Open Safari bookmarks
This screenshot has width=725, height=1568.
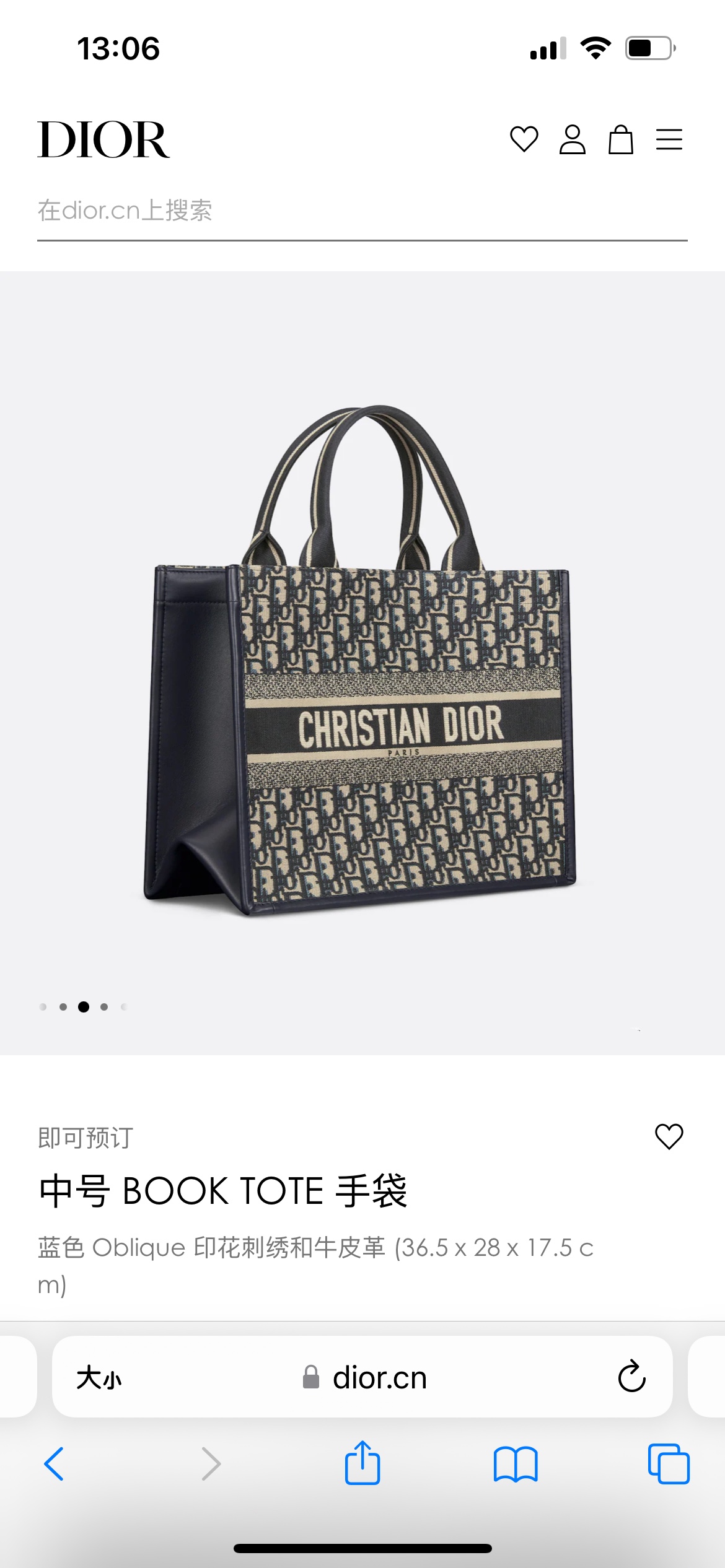coord(516,1464)
